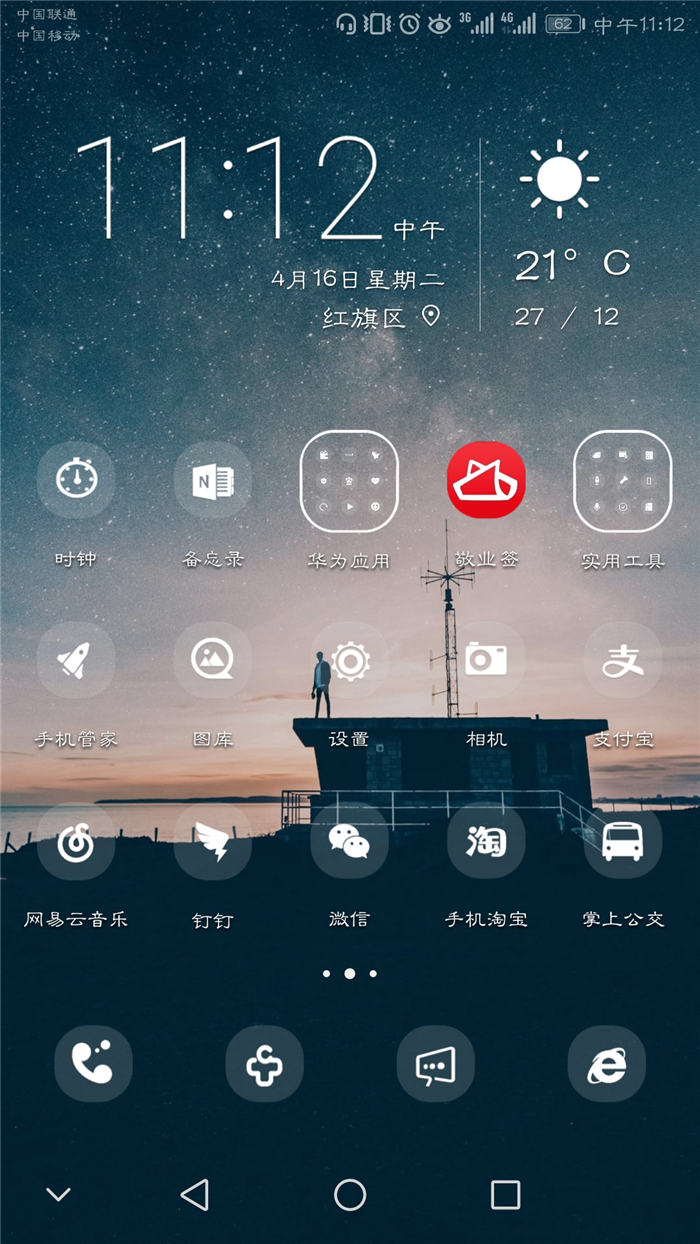Open the 华为应用 folder
The height and width of the screenshot is (1244, 700).
(x=349, y=481)
